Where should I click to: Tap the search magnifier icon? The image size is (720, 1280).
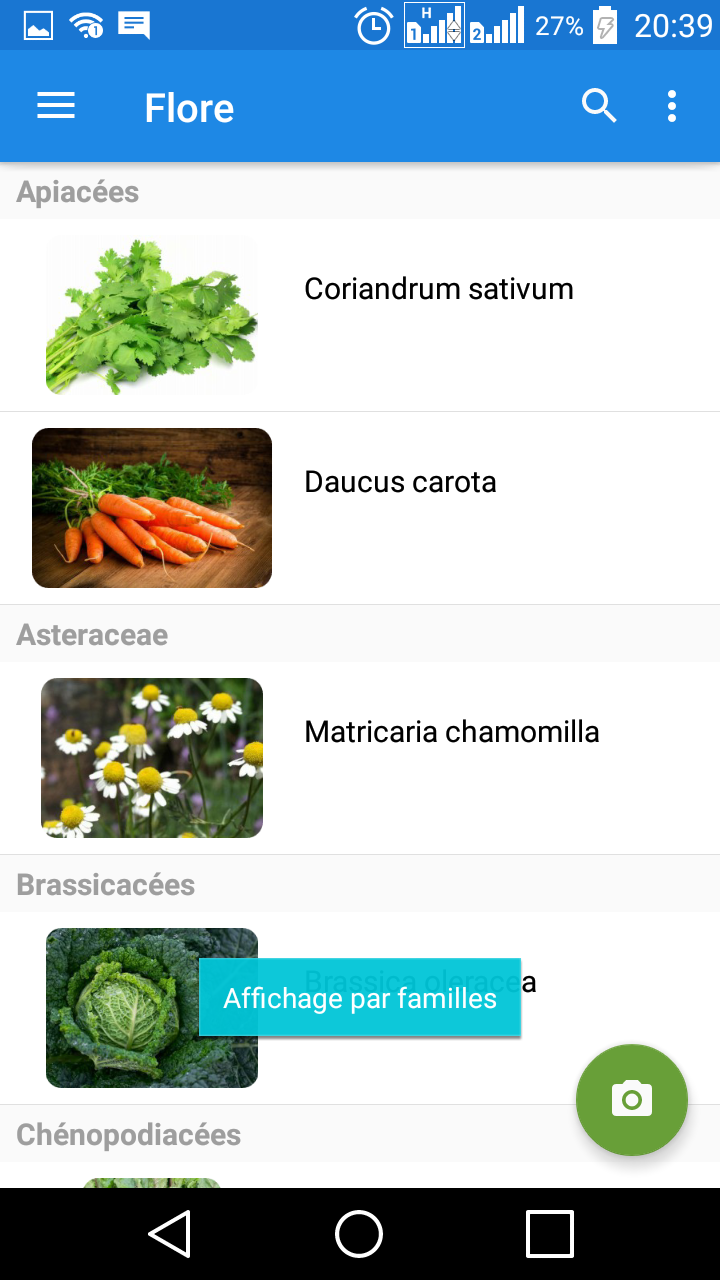(599, 106)
